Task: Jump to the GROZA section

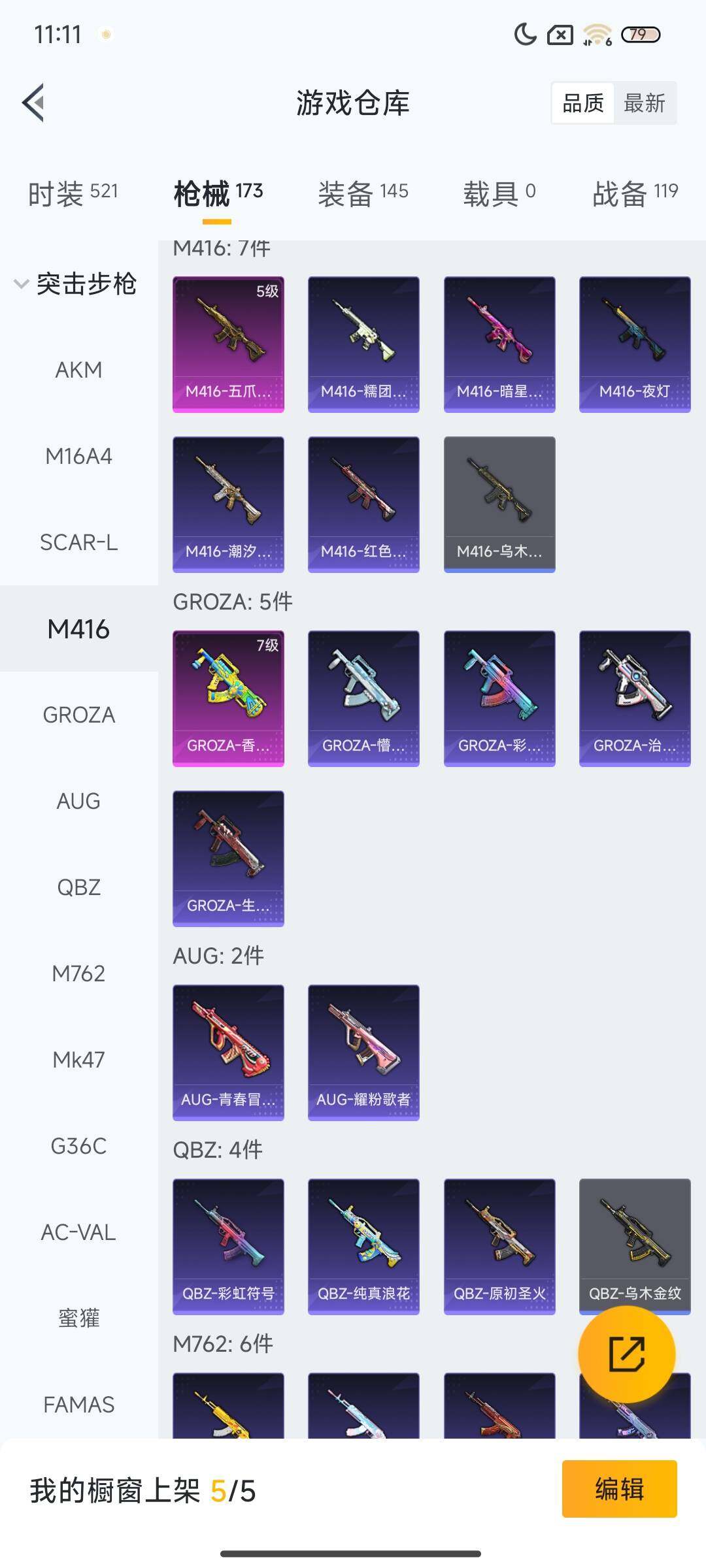Action: [78, 715]
